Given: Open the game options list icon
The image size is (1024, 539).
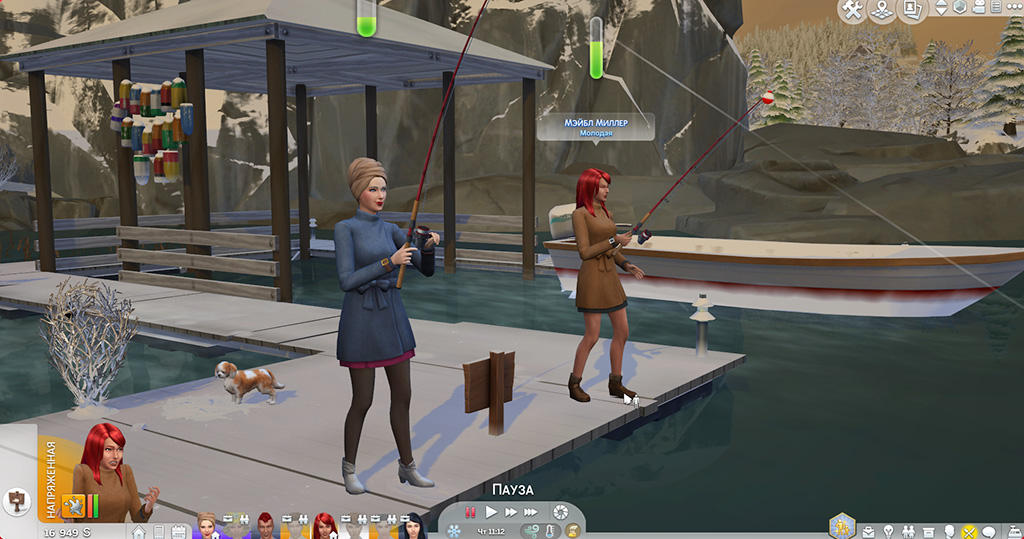Looking at the screenshot, I should tap(996, 7).
